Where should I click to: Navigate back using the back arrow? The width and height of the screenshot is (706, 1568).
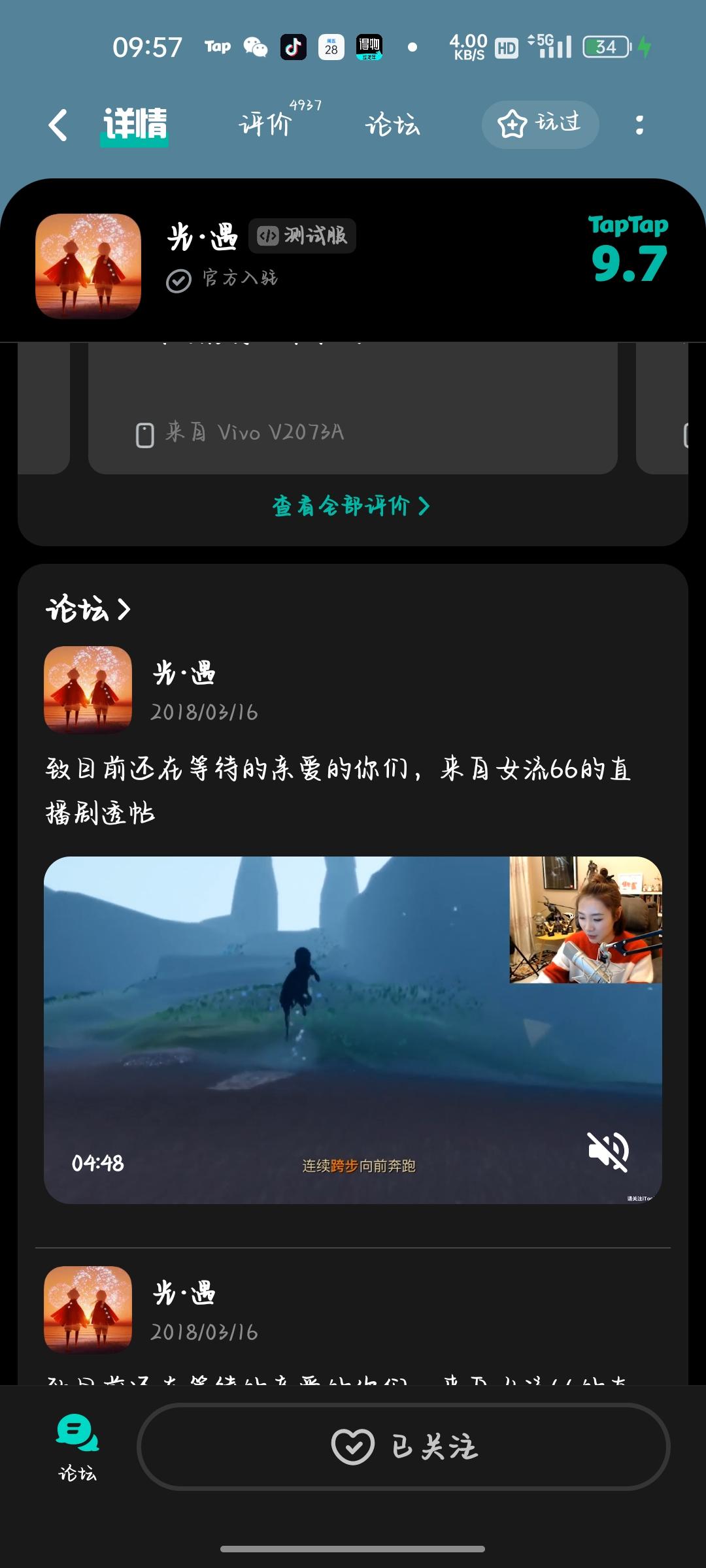coord(59,125)
